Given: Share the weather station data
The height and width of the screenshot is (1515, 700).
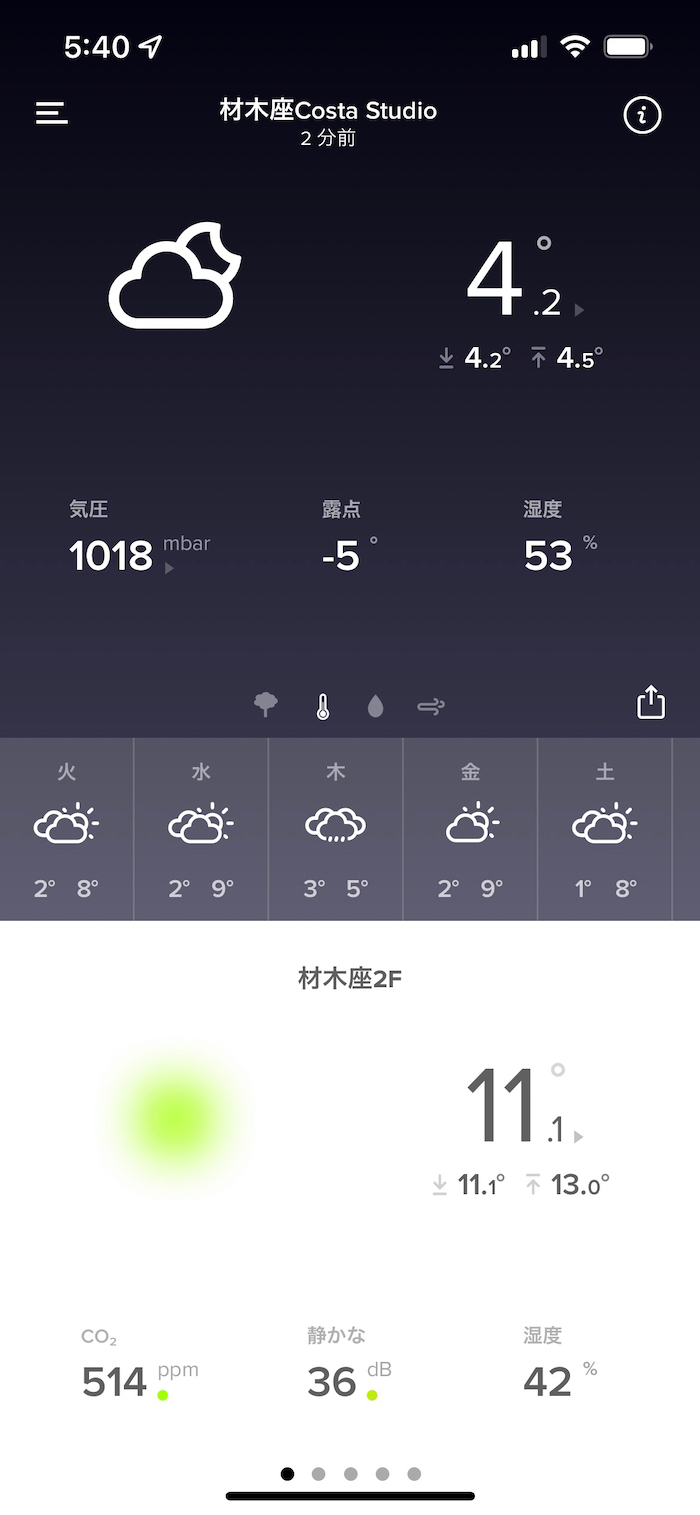Looking at the screenshot, I should pos(651,702).
